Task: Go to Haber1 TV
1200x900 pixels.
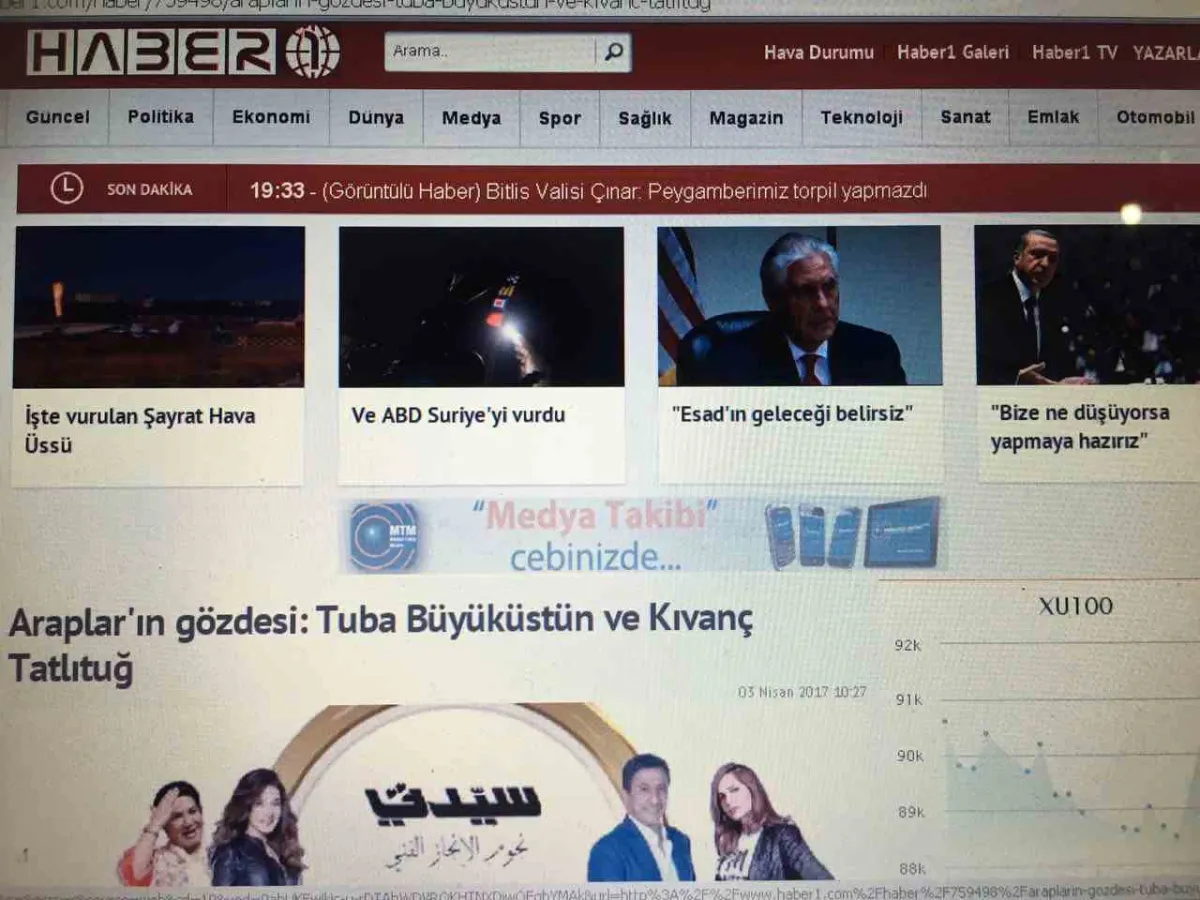Action: [1074, 53]
